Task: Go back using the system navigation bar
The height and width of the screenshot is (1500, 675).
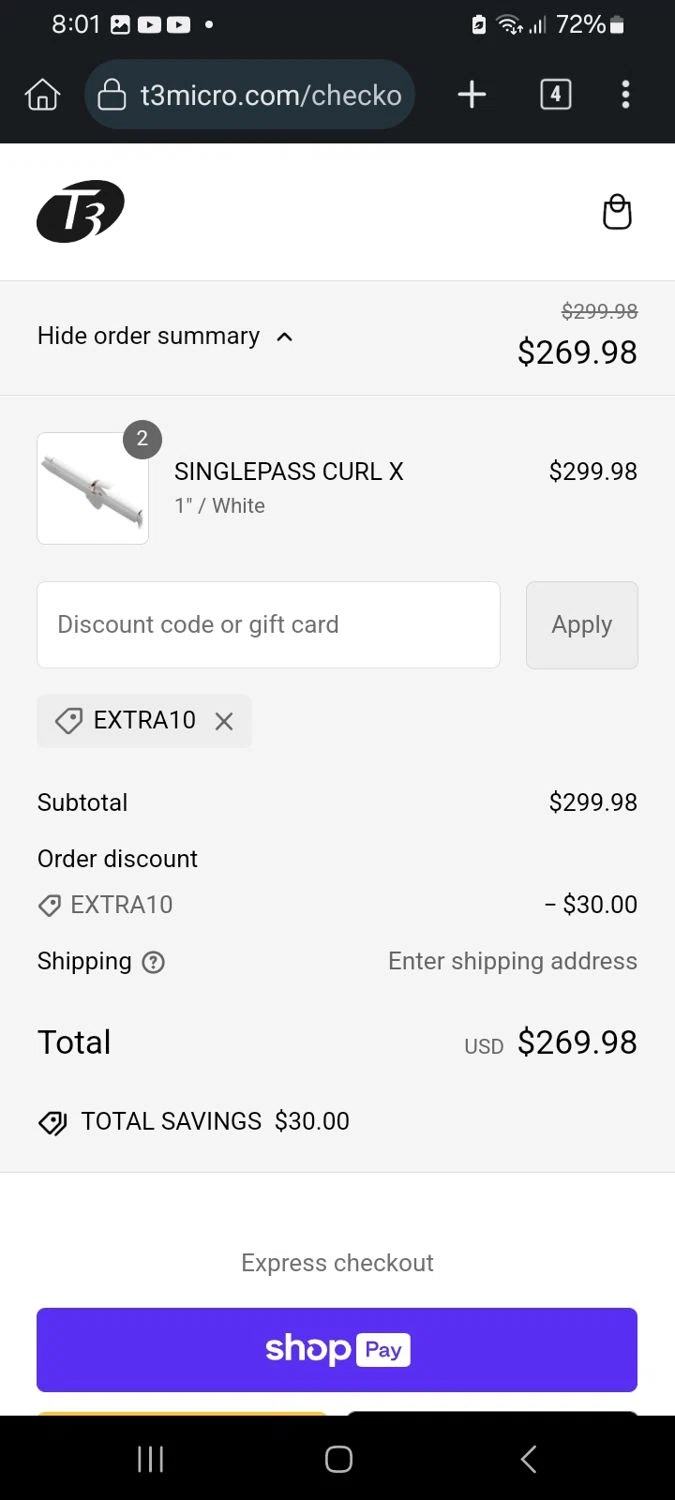Action: click(528, 1459)
